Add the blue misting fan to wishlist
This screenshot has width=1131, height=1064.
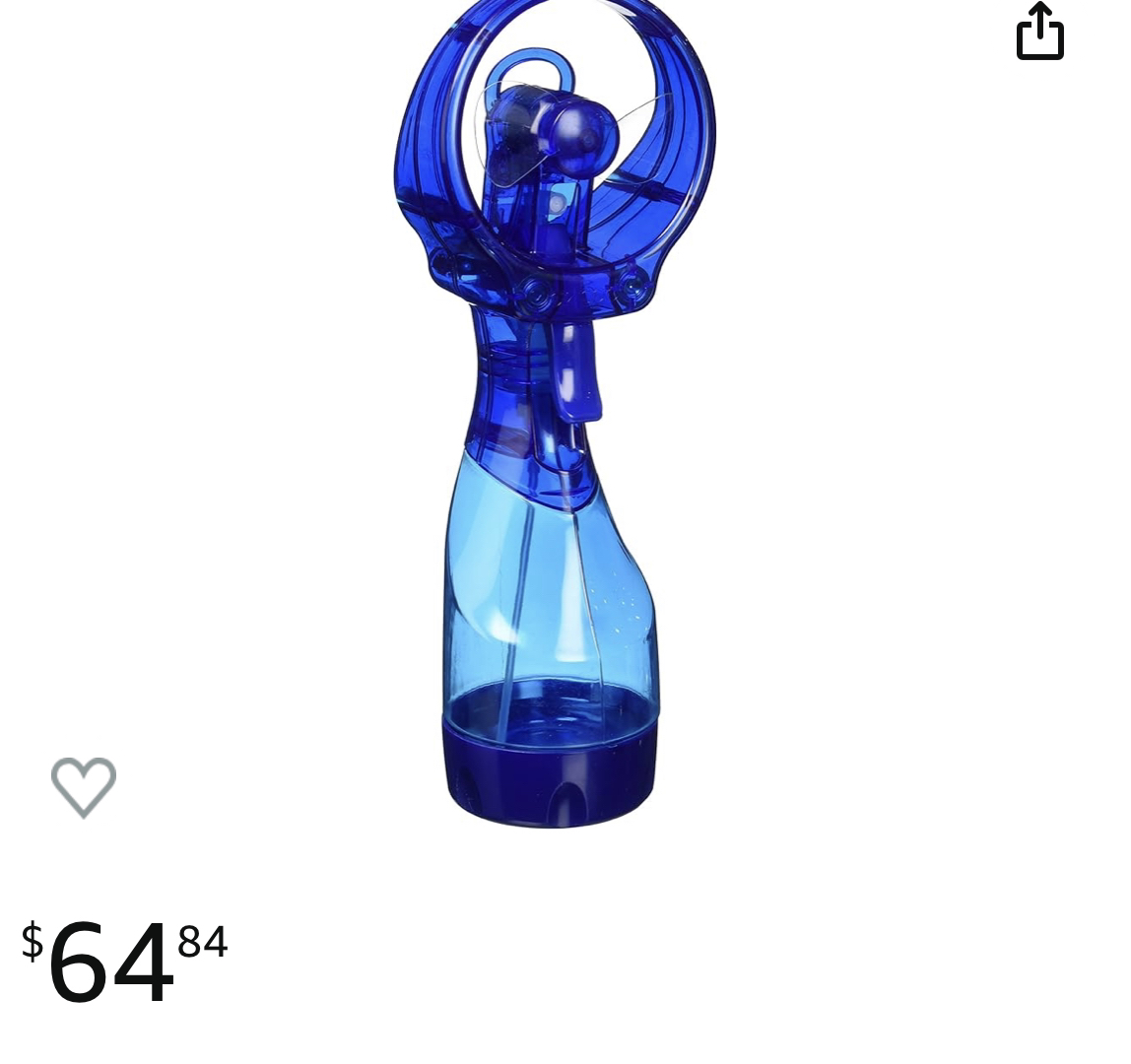[84, 787]
